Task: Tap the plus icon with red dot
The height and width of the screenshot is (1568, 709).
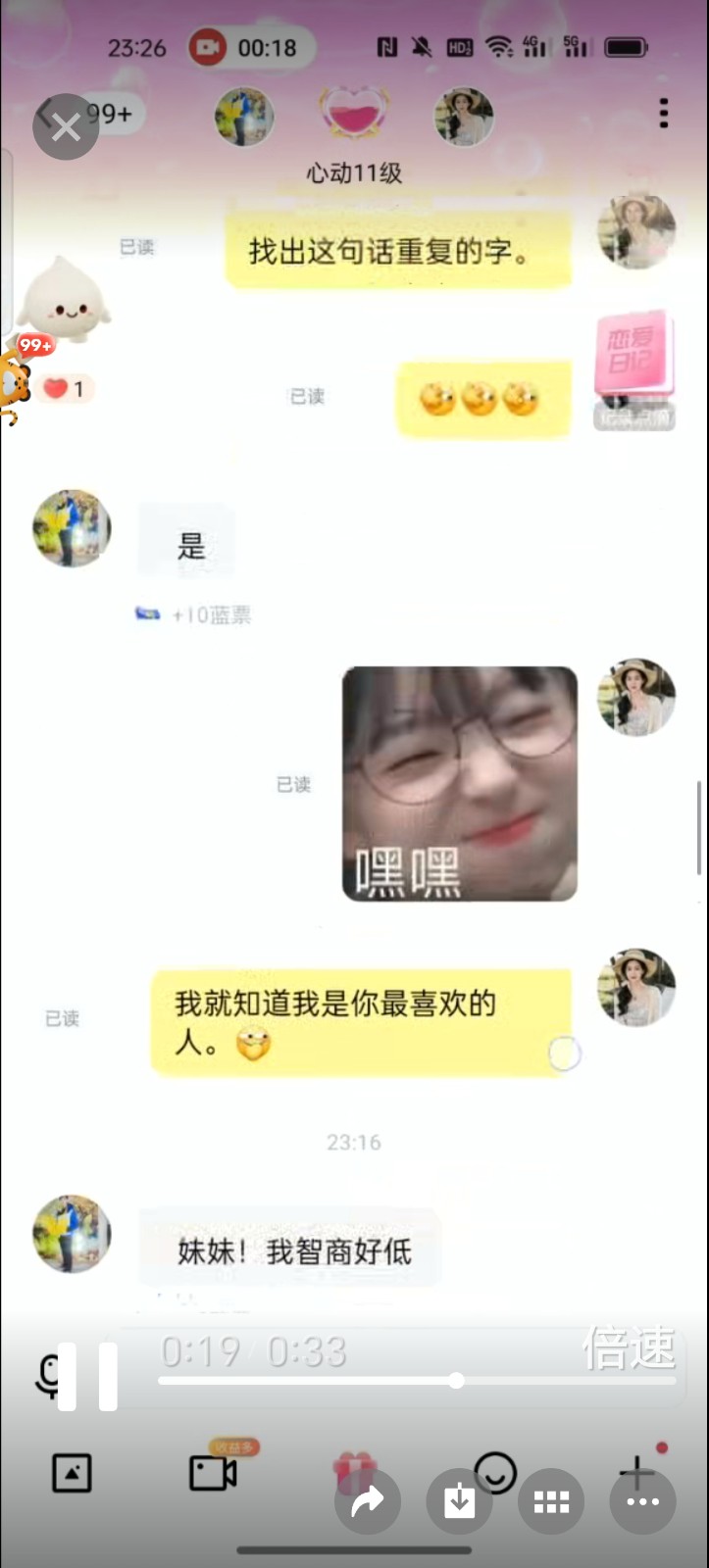Action: 638,1474
